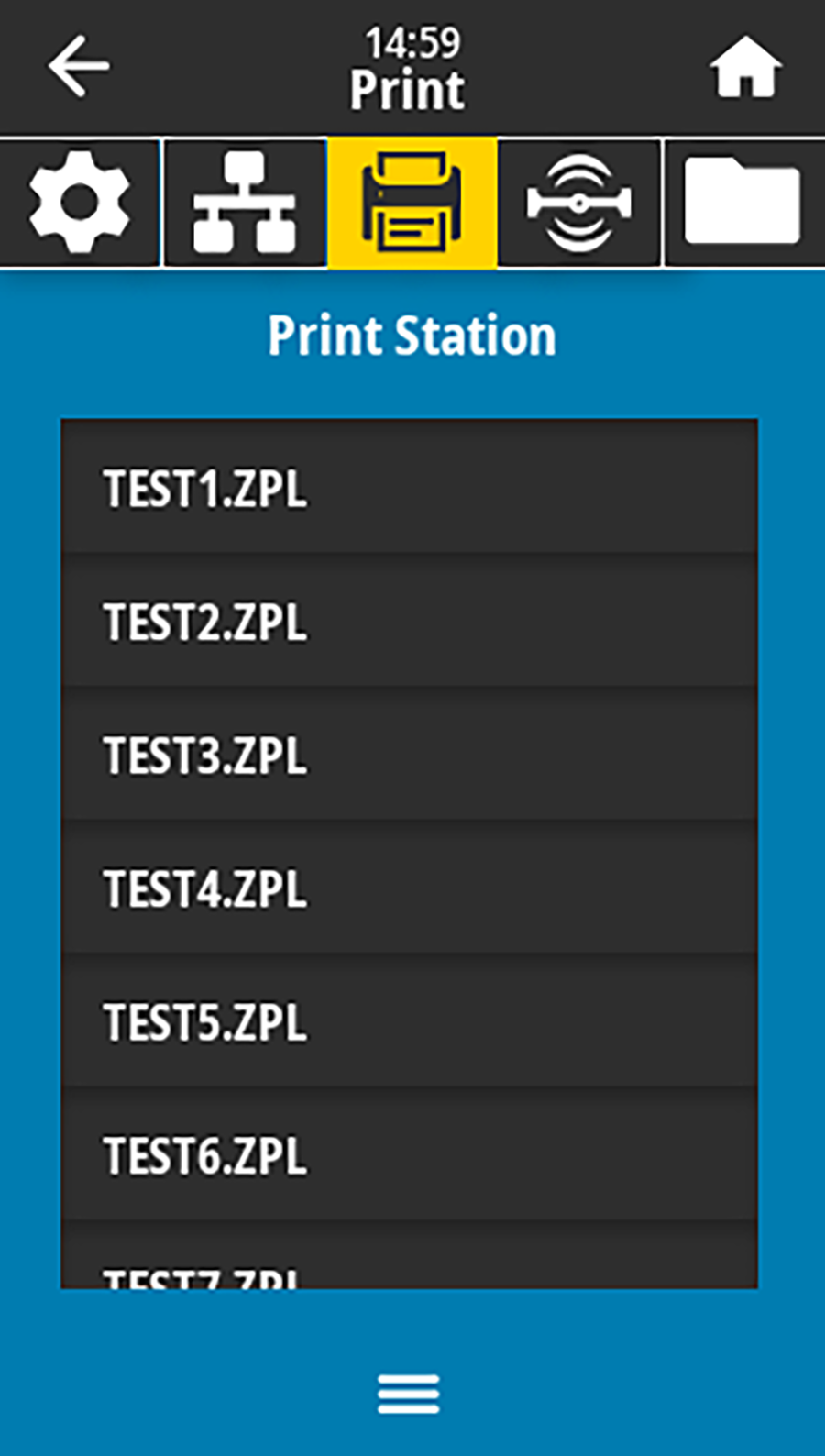The height and width of the screenshot is (1456, 825).
Task: Open the bottom hamburger menu
Action: [x=409, y=1394]
